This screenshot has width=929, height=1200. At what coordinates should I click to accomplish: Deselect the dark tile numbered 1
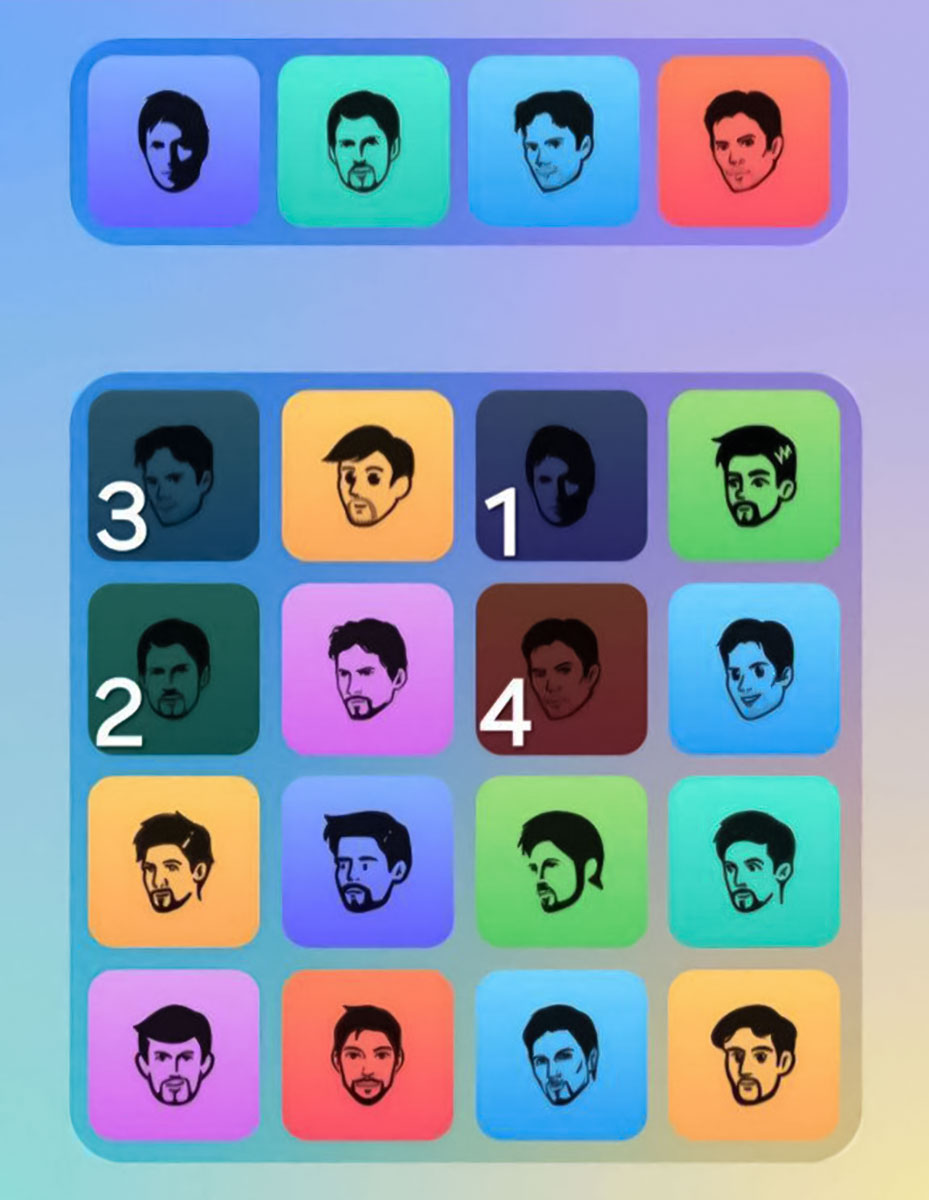561,475
